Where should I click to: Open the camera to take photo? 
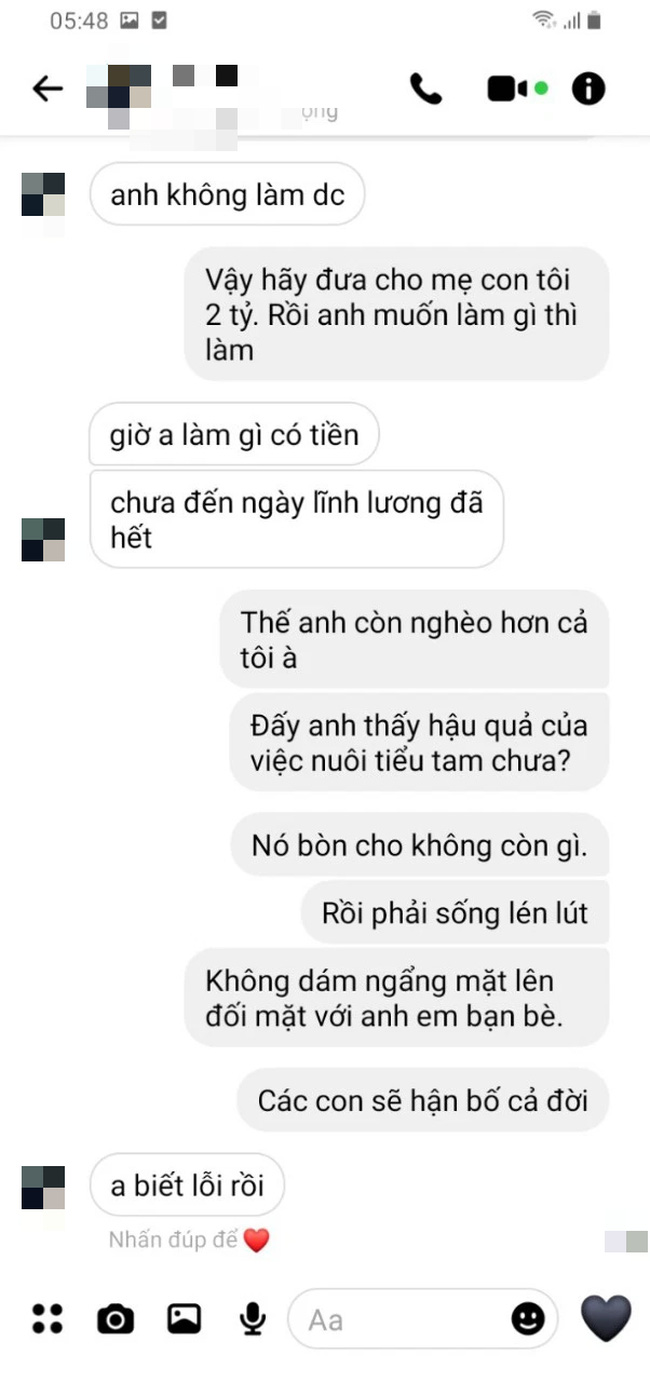(x=116, y=1319)
